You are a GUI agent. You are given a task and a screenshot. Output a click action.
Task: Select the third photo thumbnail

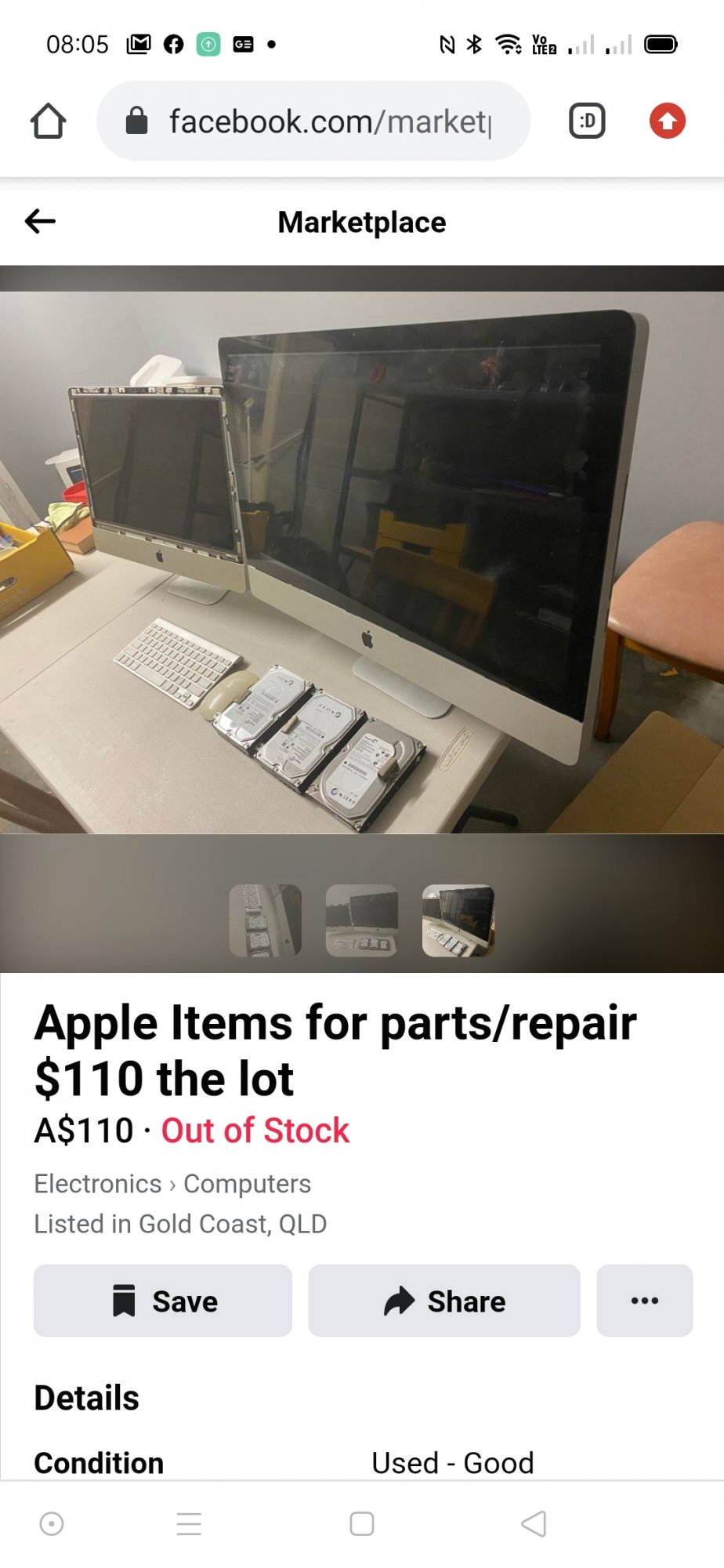click(458, 920)
